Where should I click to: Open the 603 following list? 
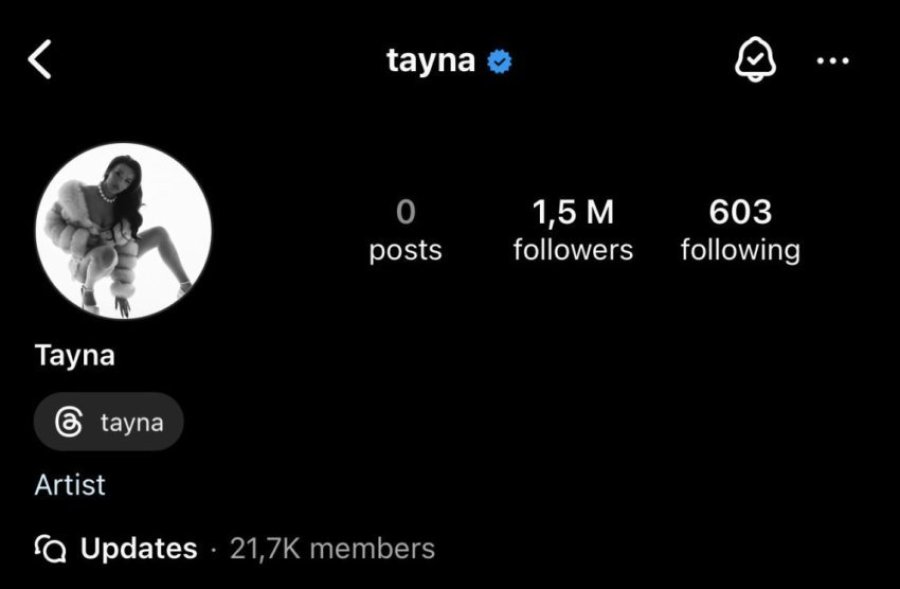point(740,230)
